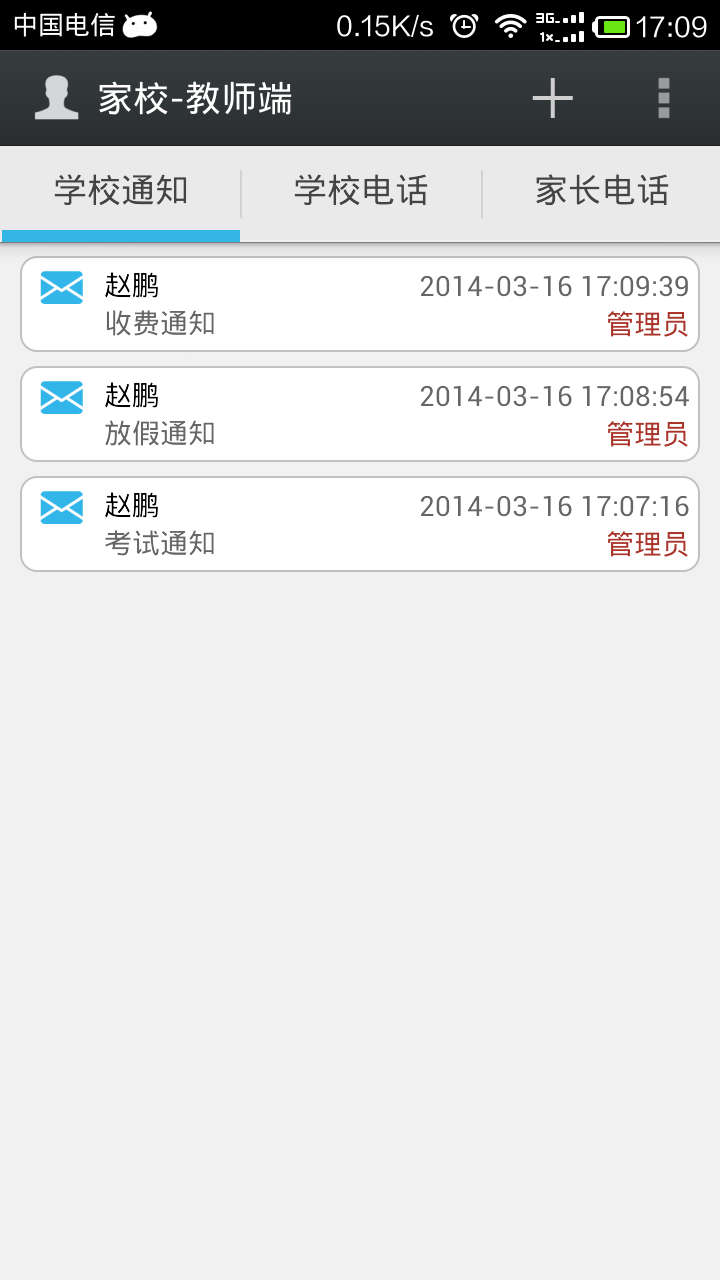Tap the plus icon to compose a notice
The width and height of the screenshot is (720, 1280).
[551, 97]
